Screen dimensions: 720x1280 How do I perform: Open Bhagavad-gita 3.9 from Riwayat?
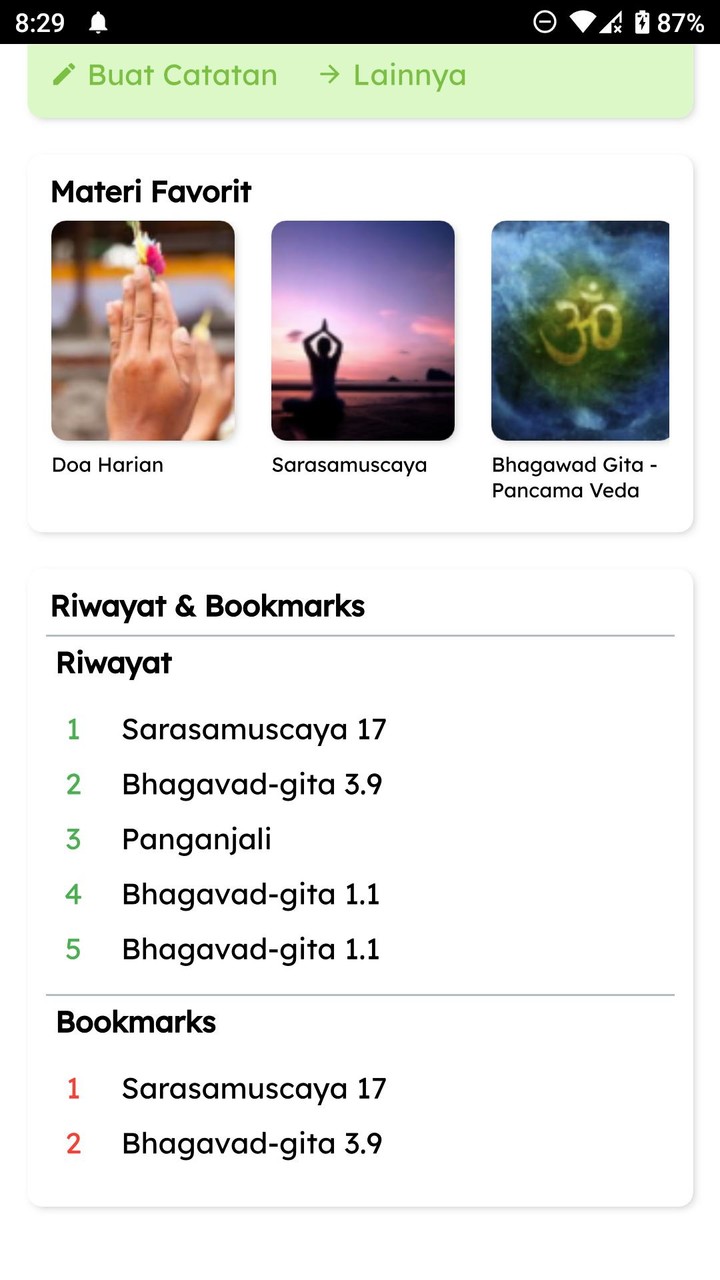pos(252,784)
